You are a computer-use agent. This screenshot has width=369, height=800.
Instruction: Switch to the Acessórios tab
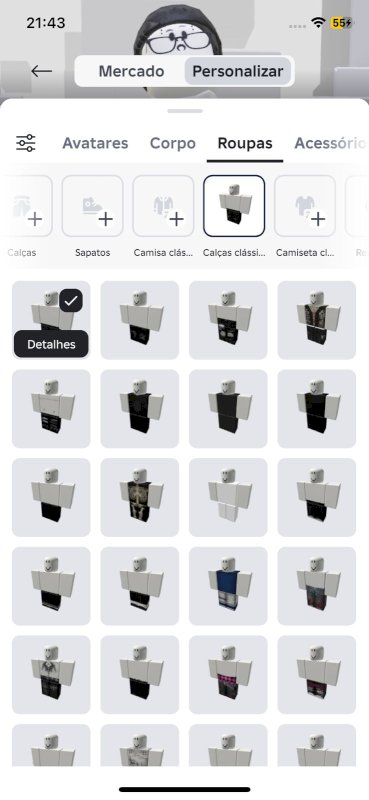(x=330, y=143)
